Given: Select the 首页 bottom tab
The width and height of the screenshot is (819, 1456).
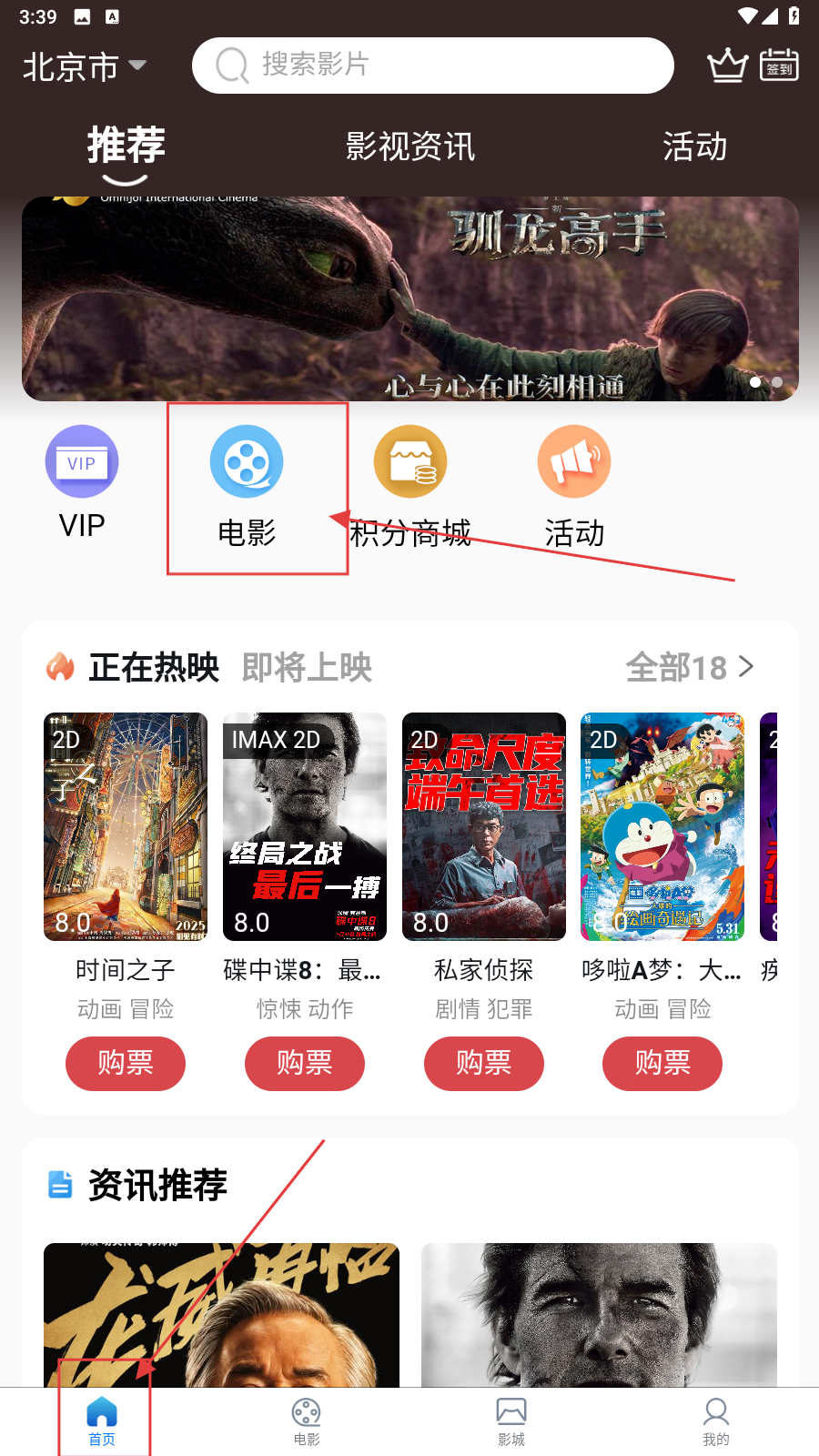Looking at the screenshot, I should click(102, 1421).
